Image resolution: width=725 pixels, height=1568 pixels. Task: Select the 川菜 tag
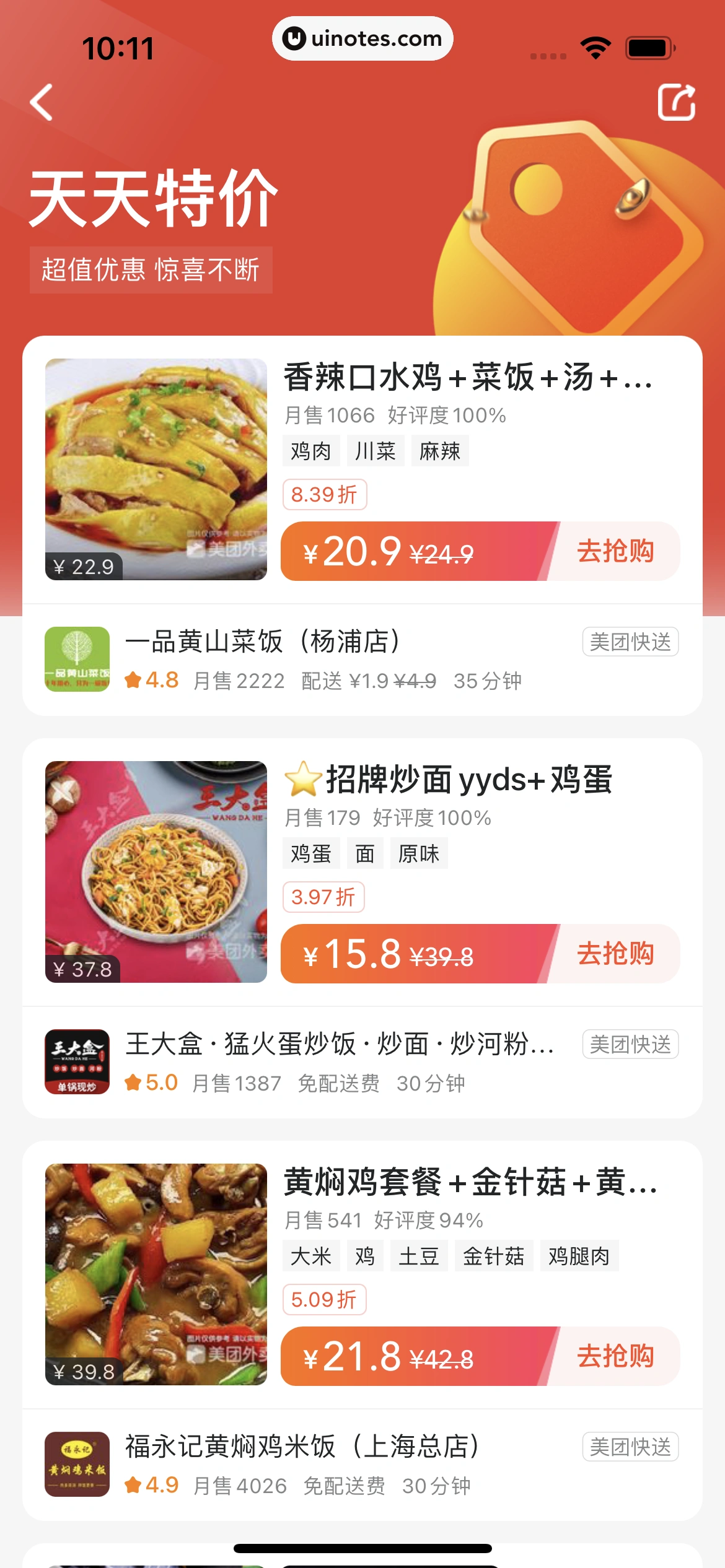pyautogui.click(x=376, y=451)
